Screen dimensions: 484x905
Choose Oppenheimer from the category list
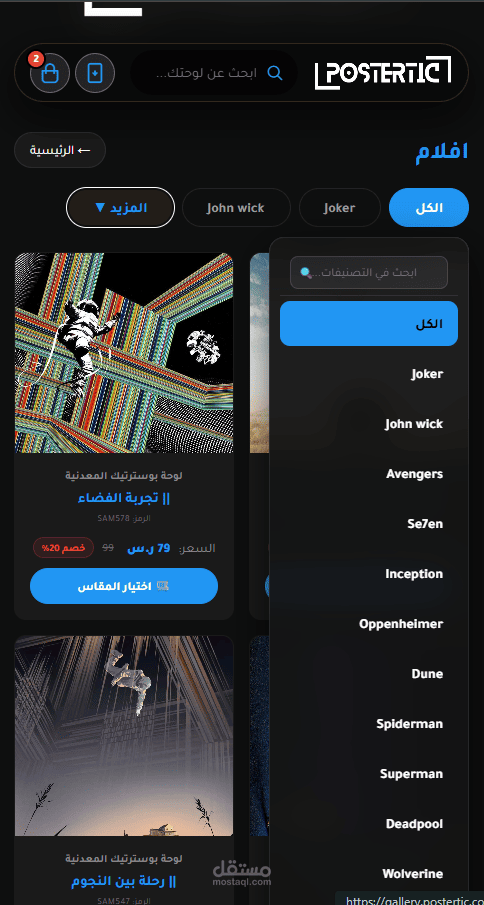point(369,624)
